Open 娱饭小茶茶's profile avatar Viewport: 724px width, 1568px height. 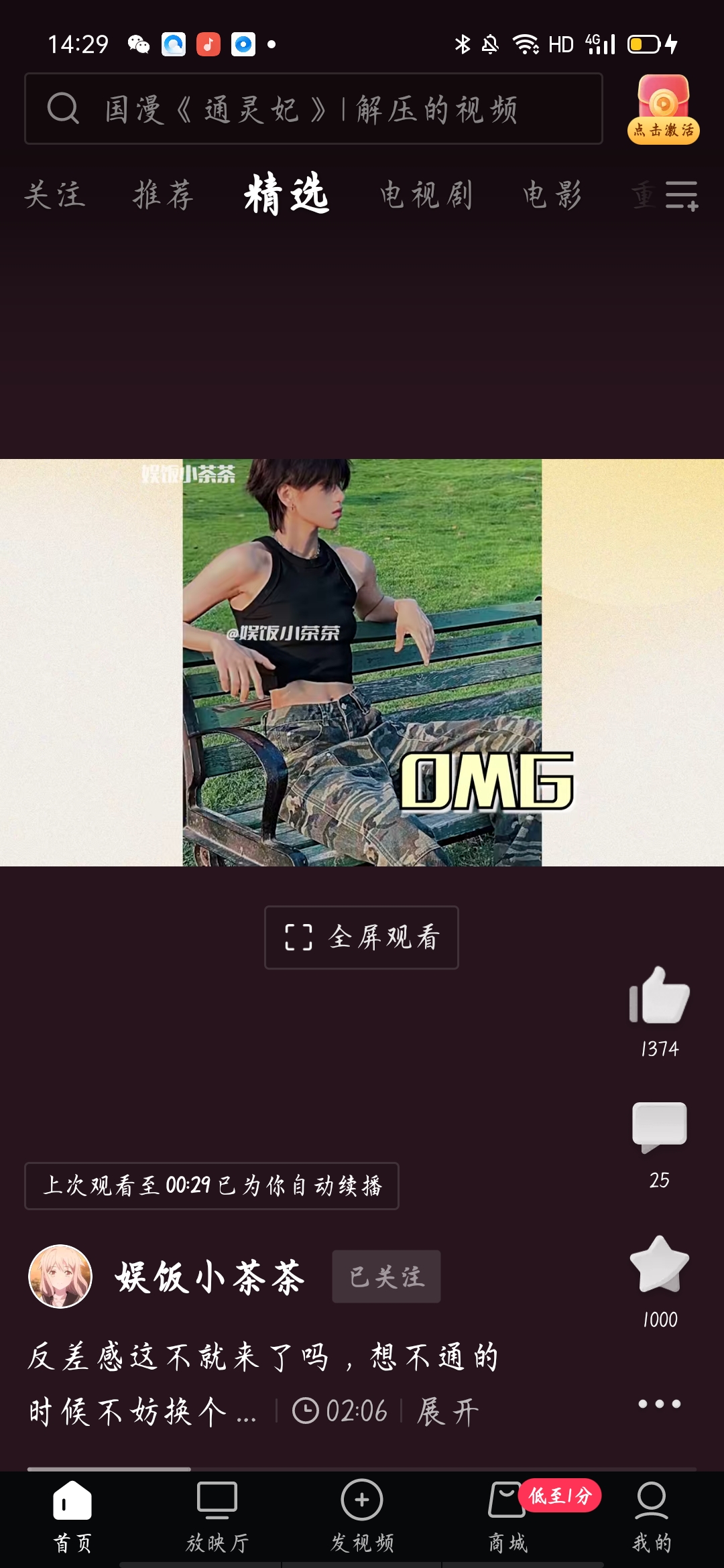point(60,1277)
